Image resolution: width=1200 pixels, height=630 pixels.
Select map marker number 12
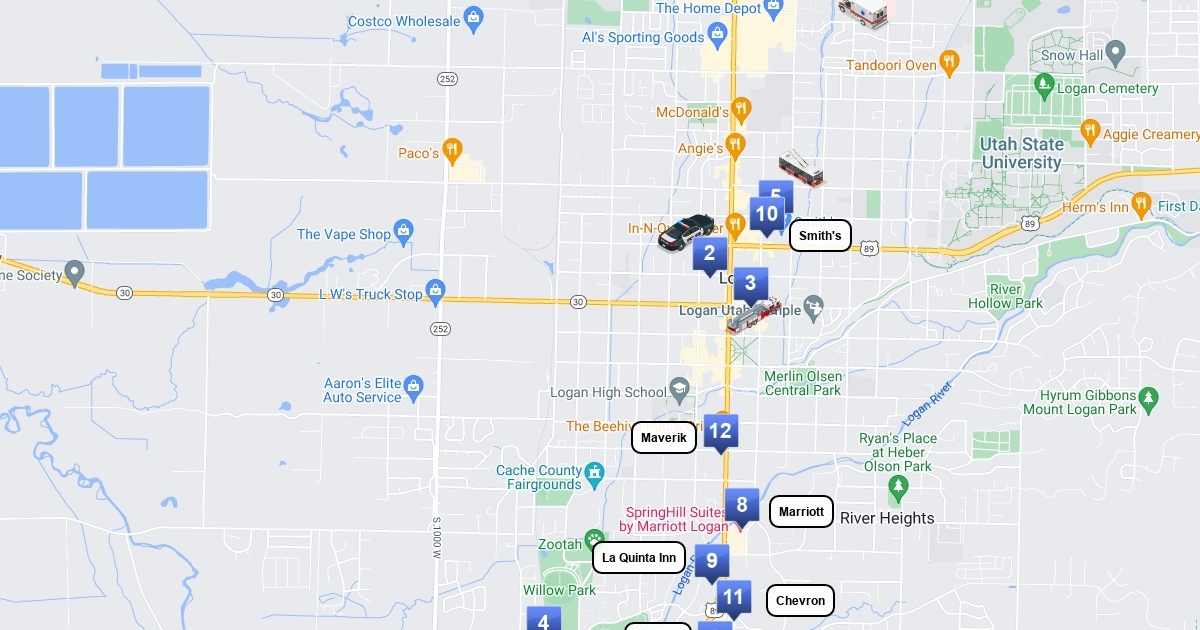tap(720, 432)
